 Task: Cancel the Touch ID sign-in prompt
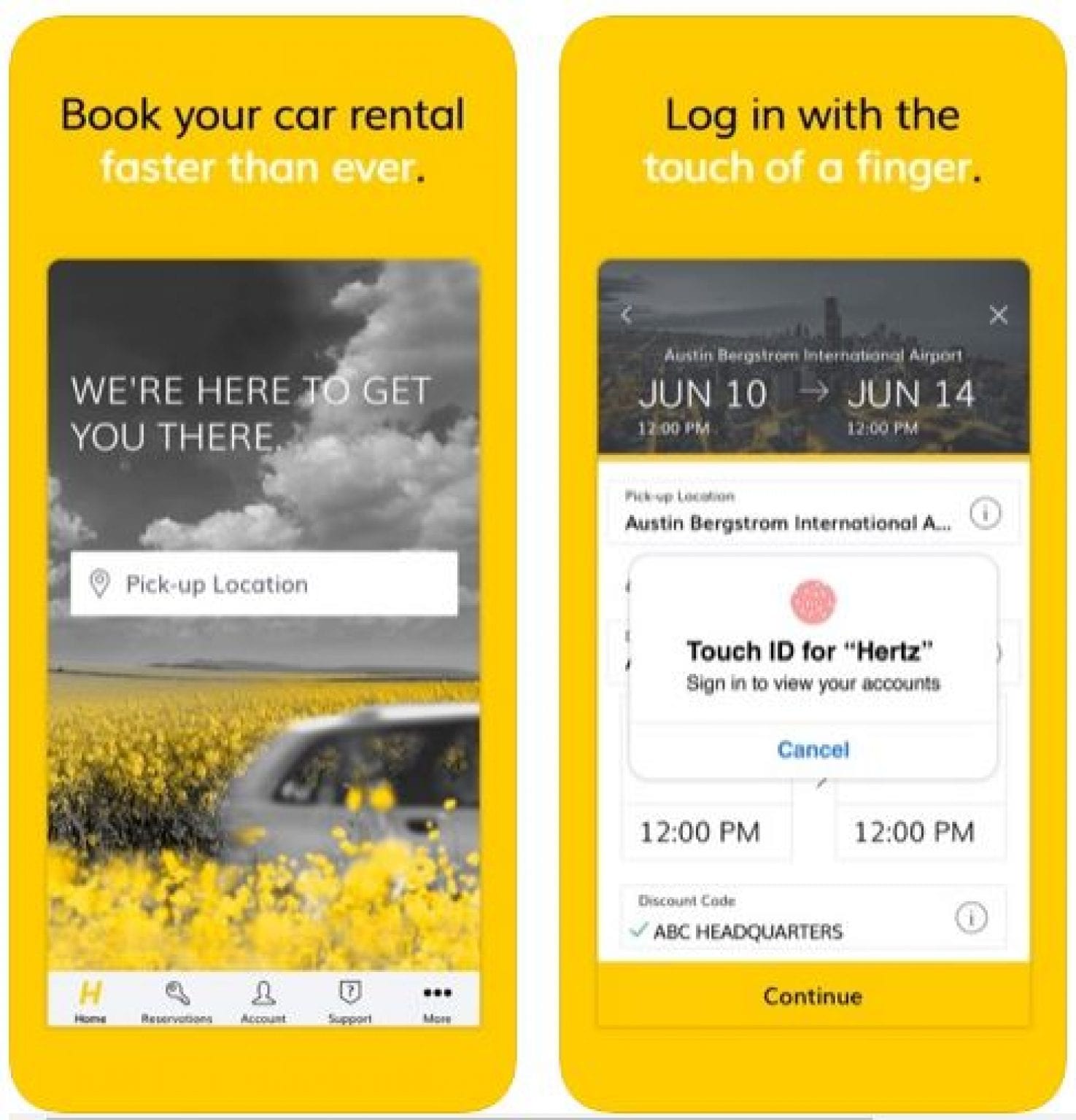pyautogui.click(x=812, y=749)
